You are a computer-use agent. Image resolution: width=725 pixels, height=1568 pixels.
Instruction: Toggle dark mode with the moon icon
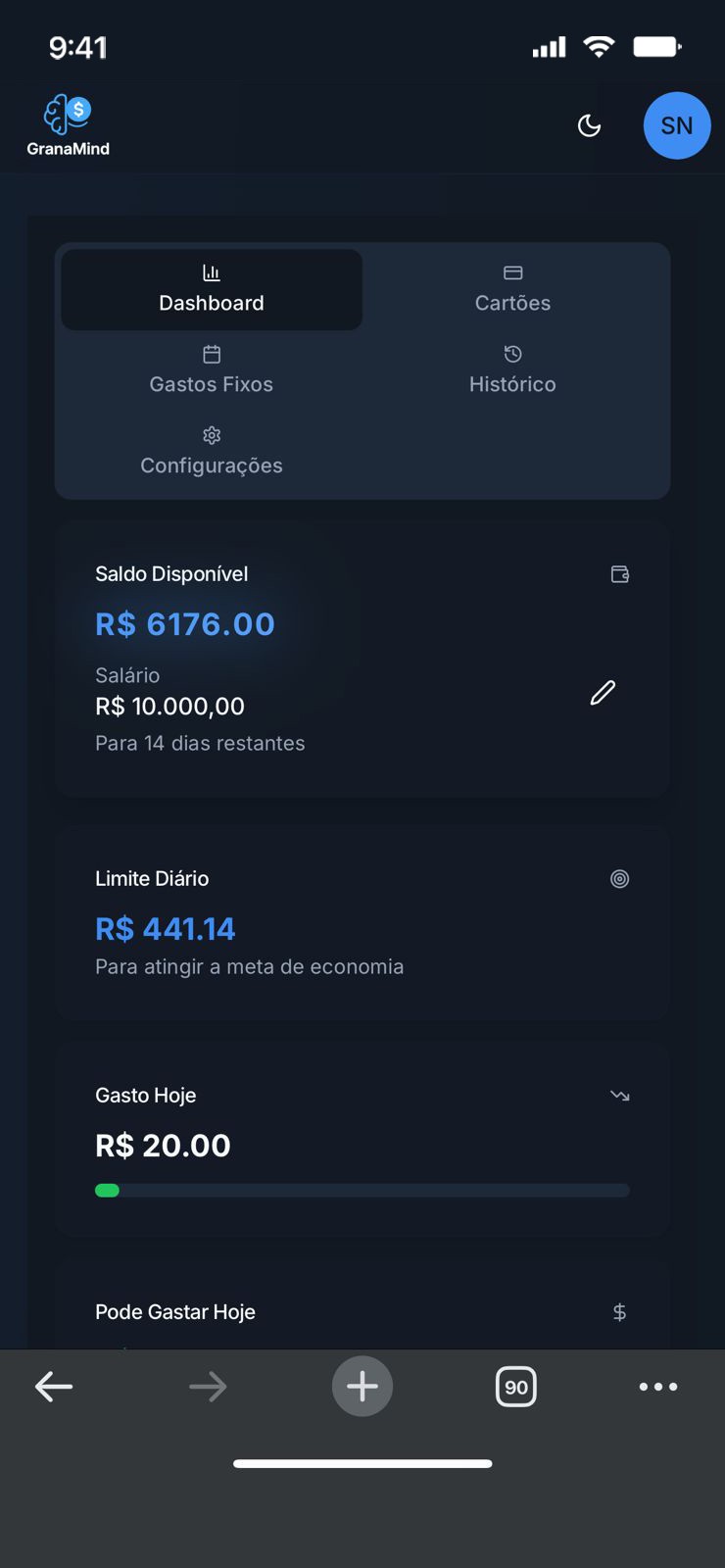click(589, 125)
